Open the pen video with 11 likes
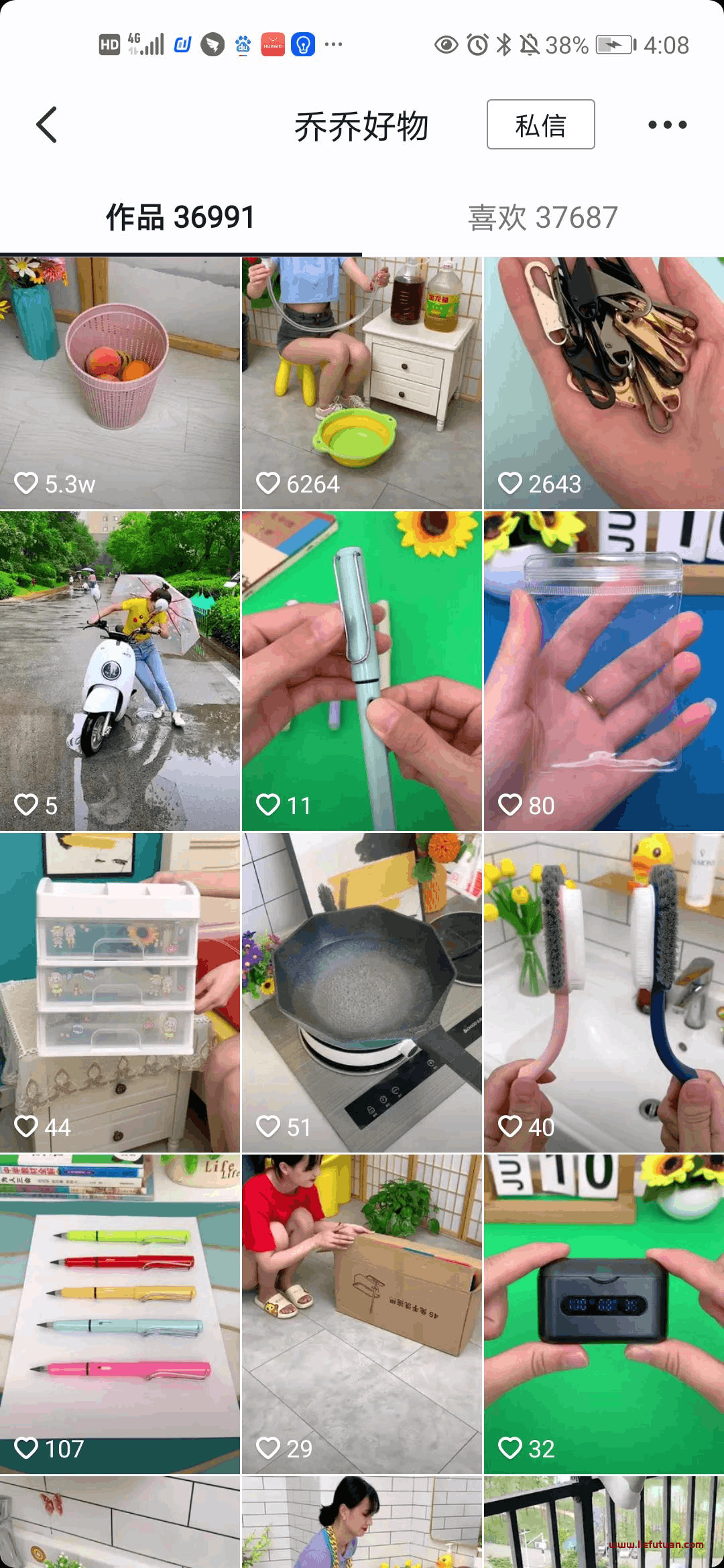724x1568 pixels. (x=361, y=671)
